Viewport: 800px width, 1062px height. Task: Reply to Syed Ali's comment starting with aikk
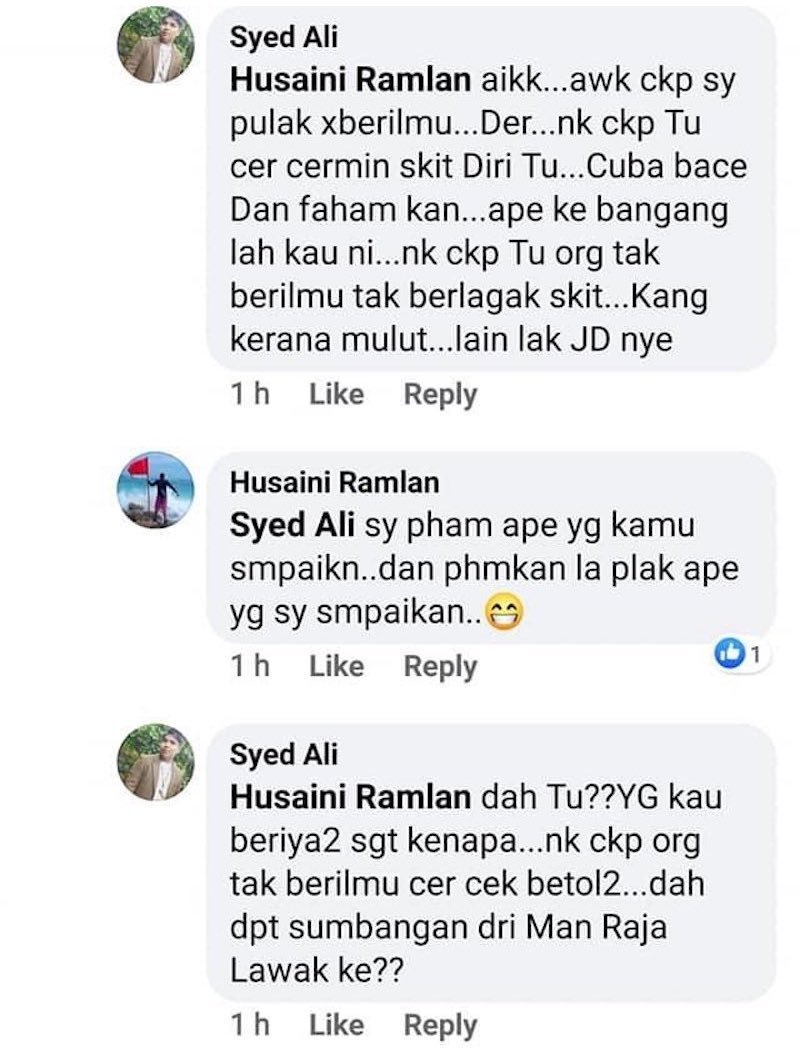pyautogui.click(x=440, y=394)
